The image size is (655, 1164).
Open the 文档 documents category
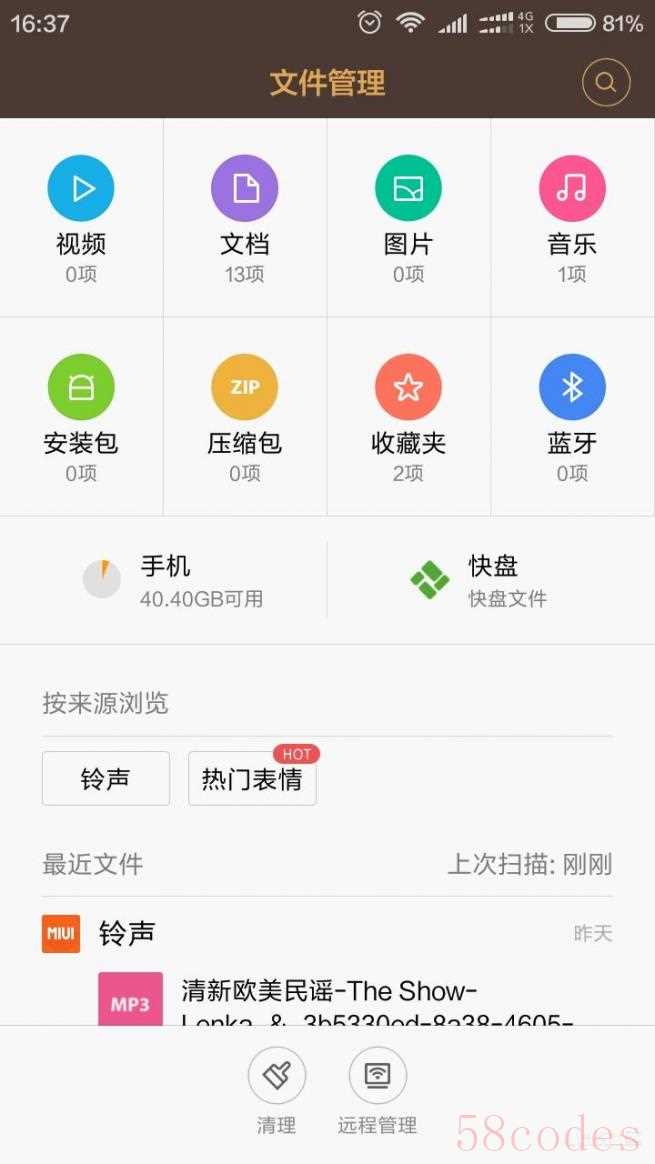tap(245, 218)
